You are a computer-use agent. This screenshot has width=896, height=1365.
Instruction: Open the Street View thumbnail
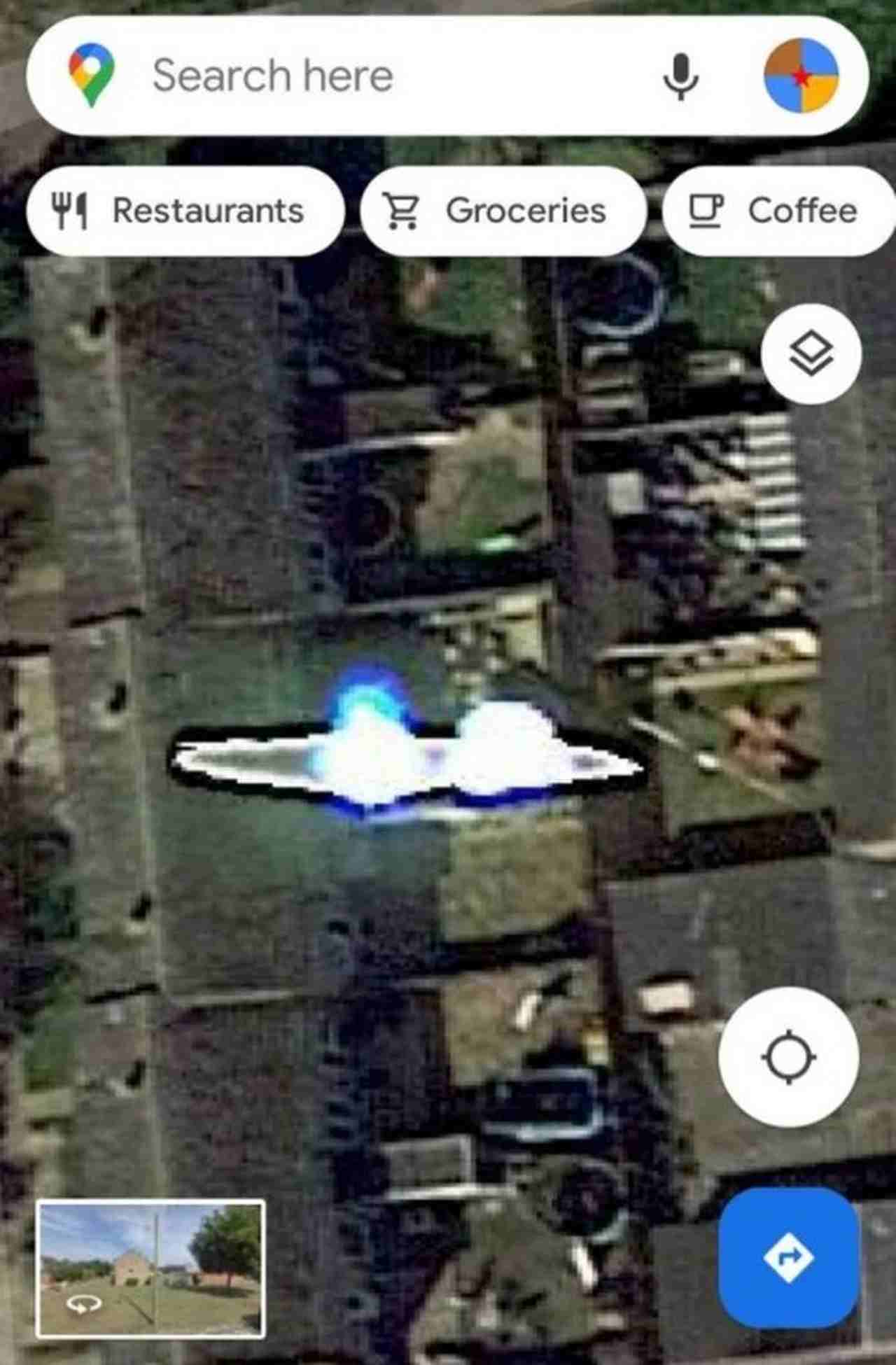pos(150,1269)
